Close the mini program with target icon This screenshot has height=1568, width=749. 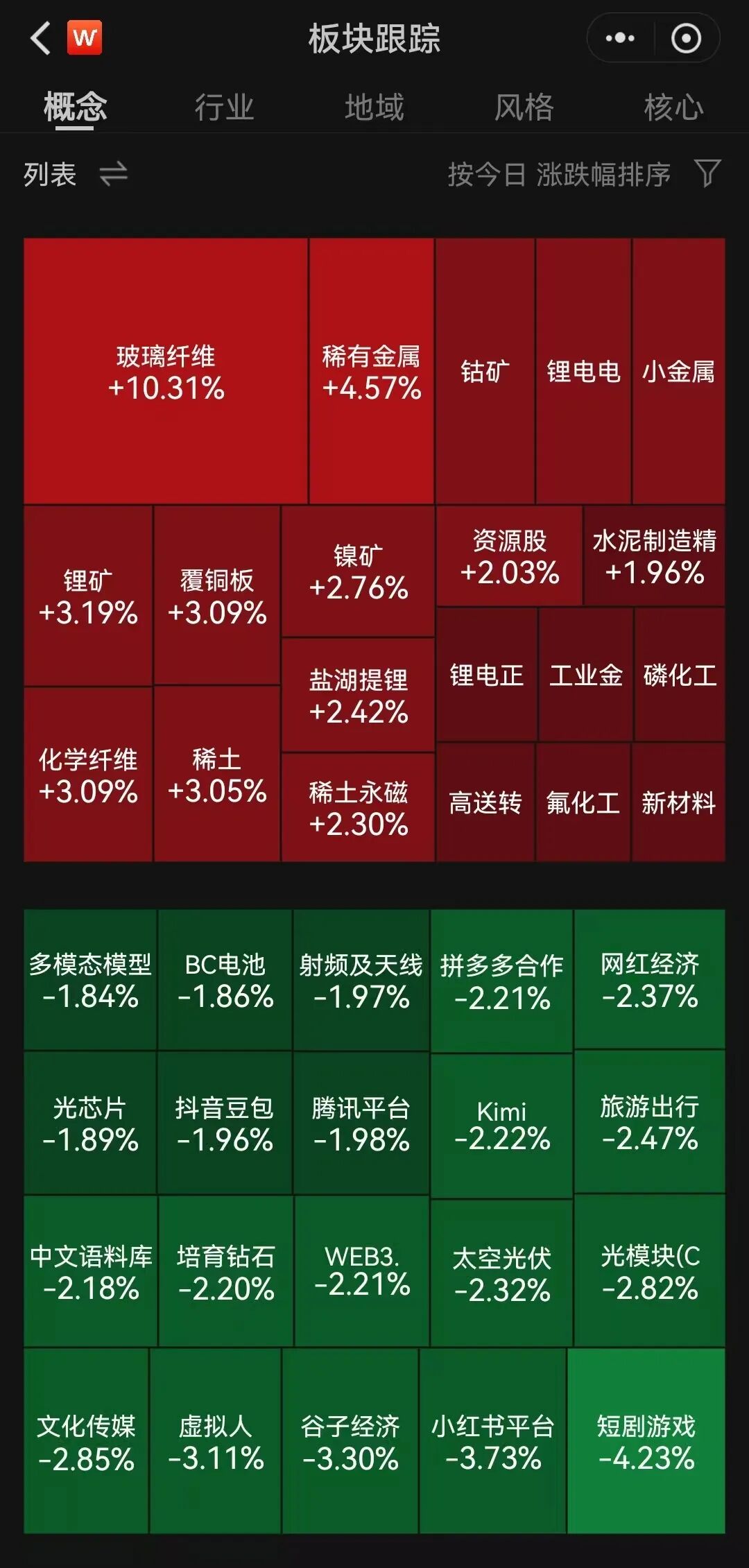tap(686, 38)
